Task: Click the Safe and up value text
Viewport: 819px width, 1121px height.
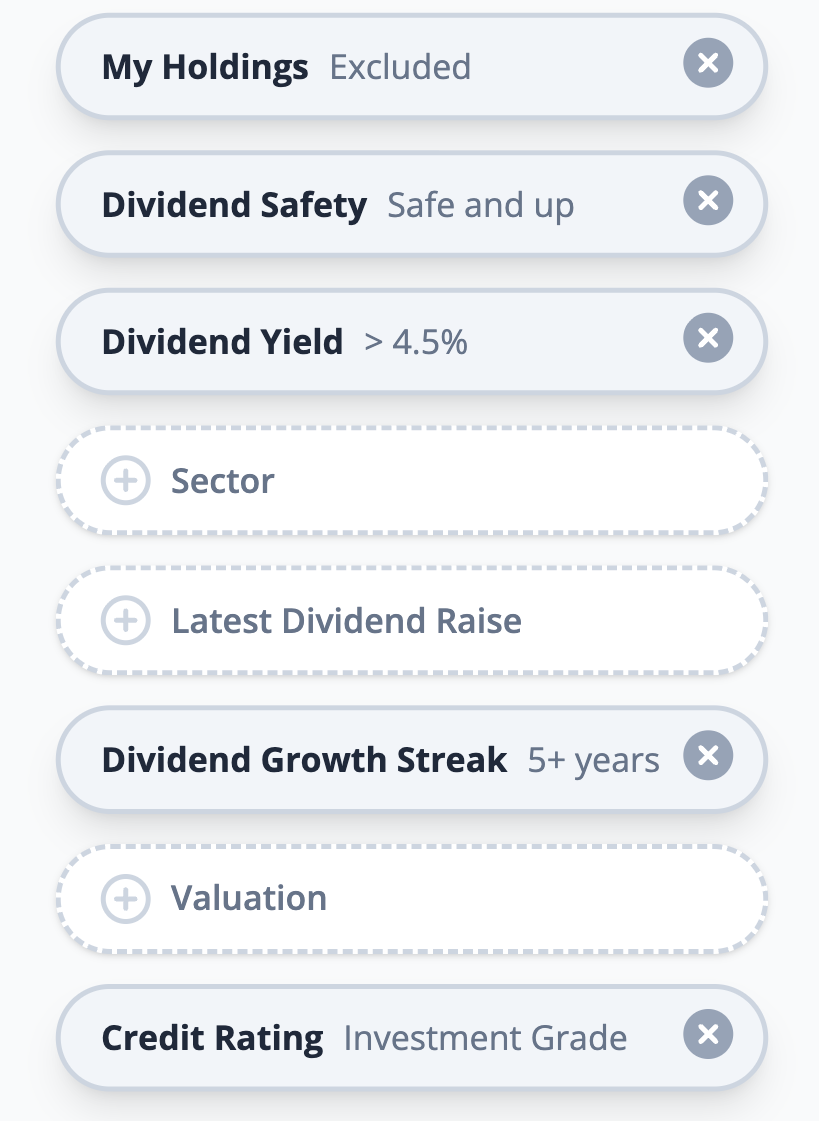Action: coord(481,204)
